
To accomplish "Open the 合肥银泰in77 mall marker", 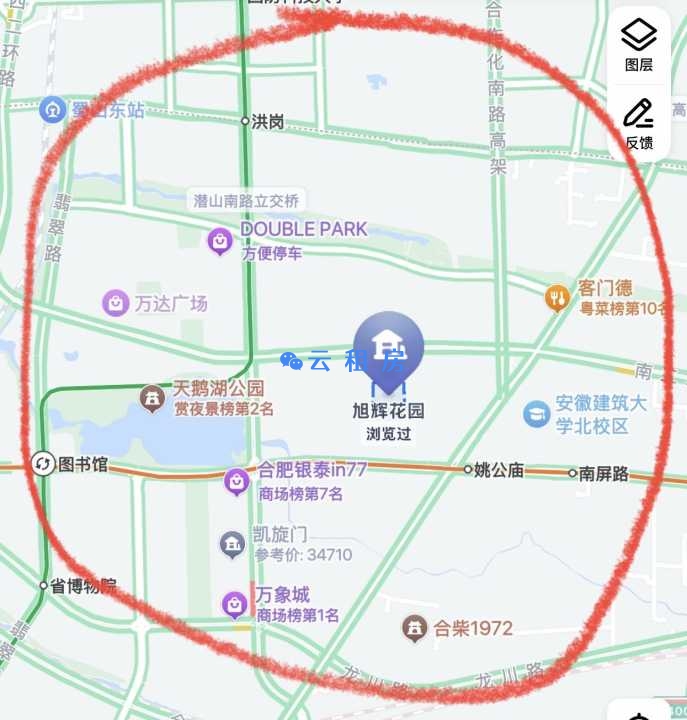I will pos(236,481).
